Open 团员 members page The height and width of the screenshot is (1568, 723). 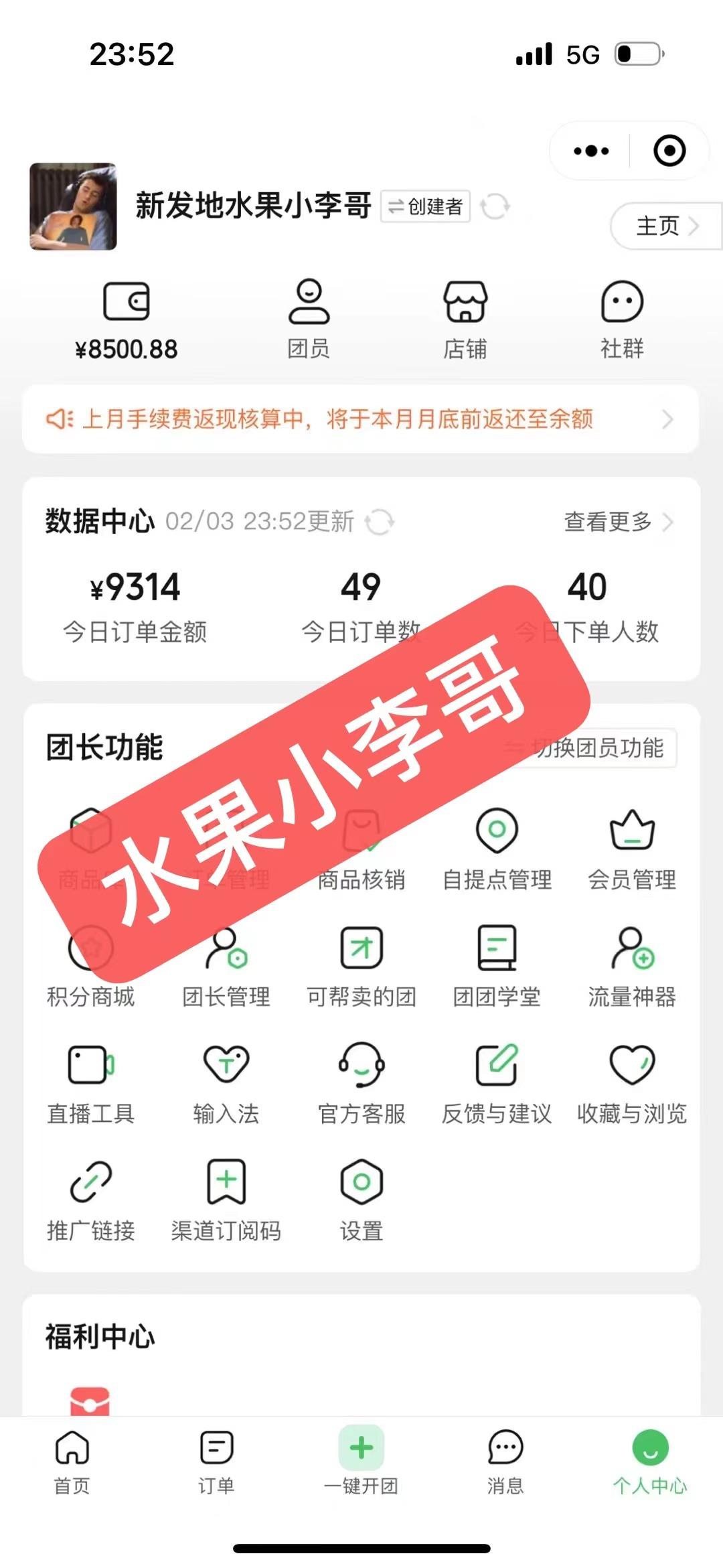point(309,320)
